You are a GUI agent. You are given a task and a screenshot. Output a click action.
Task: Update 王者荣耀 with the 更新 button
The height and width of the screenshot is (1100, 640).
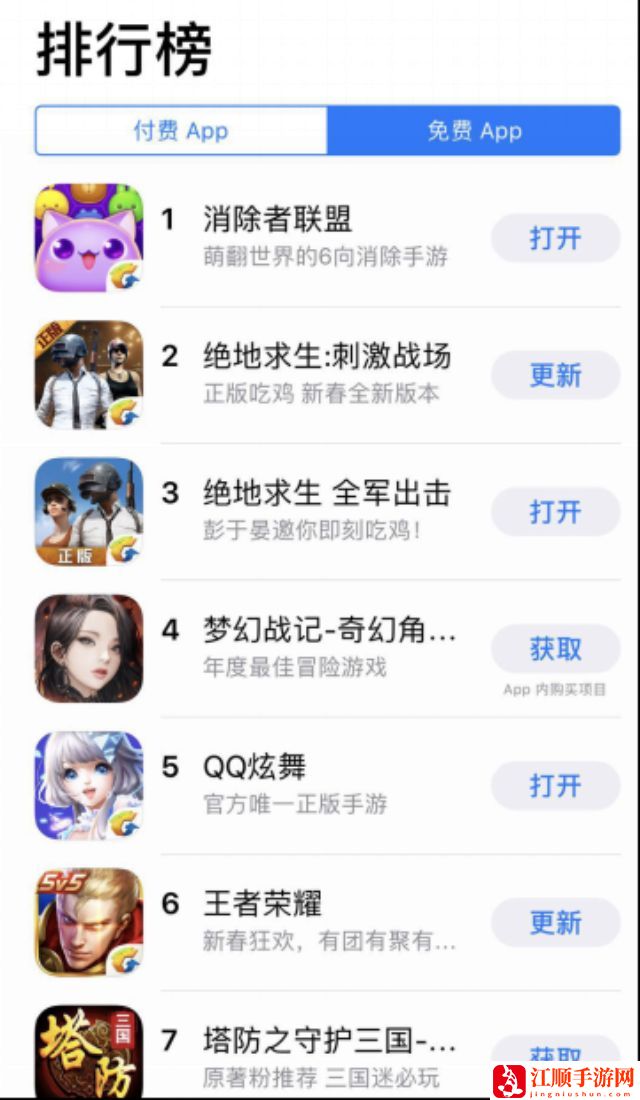click(x=555, y=922)
